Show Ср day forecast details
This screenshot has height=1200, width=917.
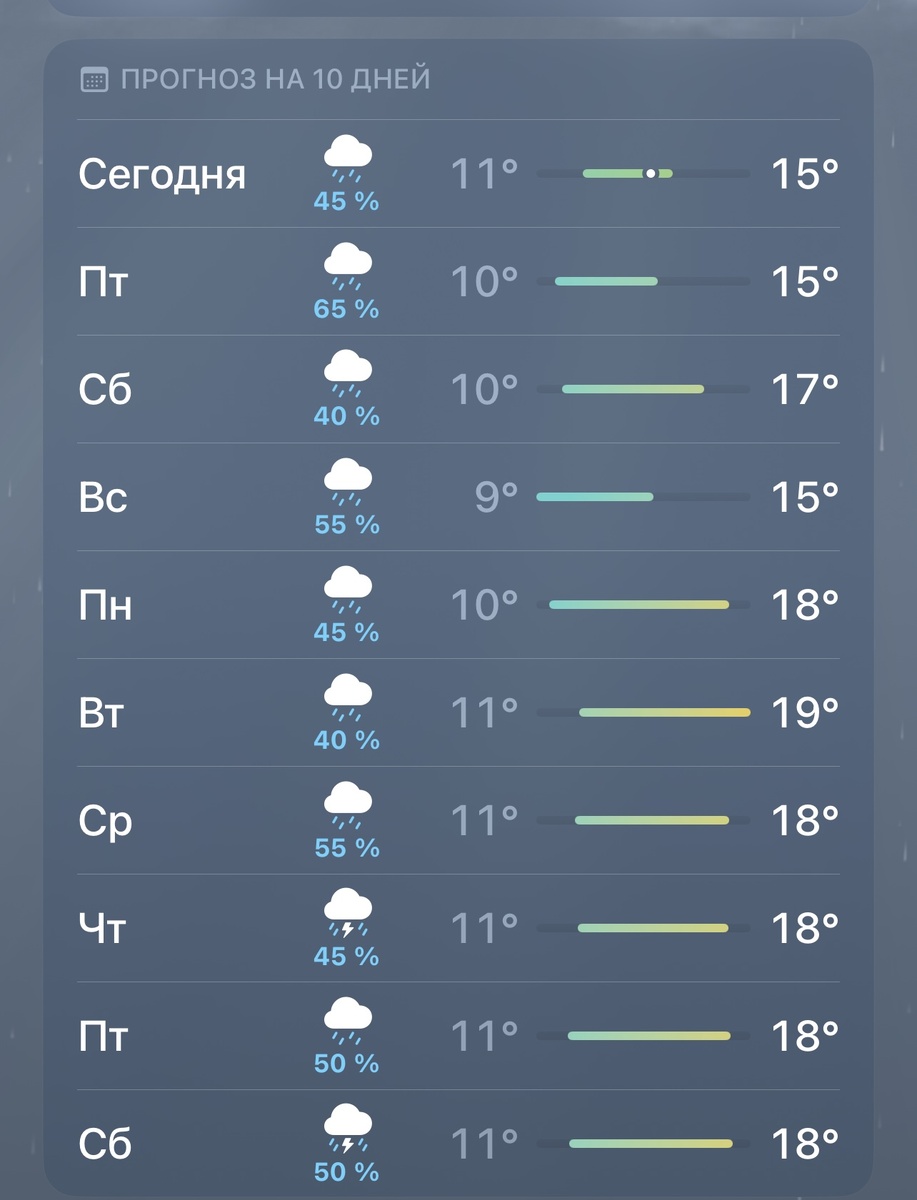[458, 821]
